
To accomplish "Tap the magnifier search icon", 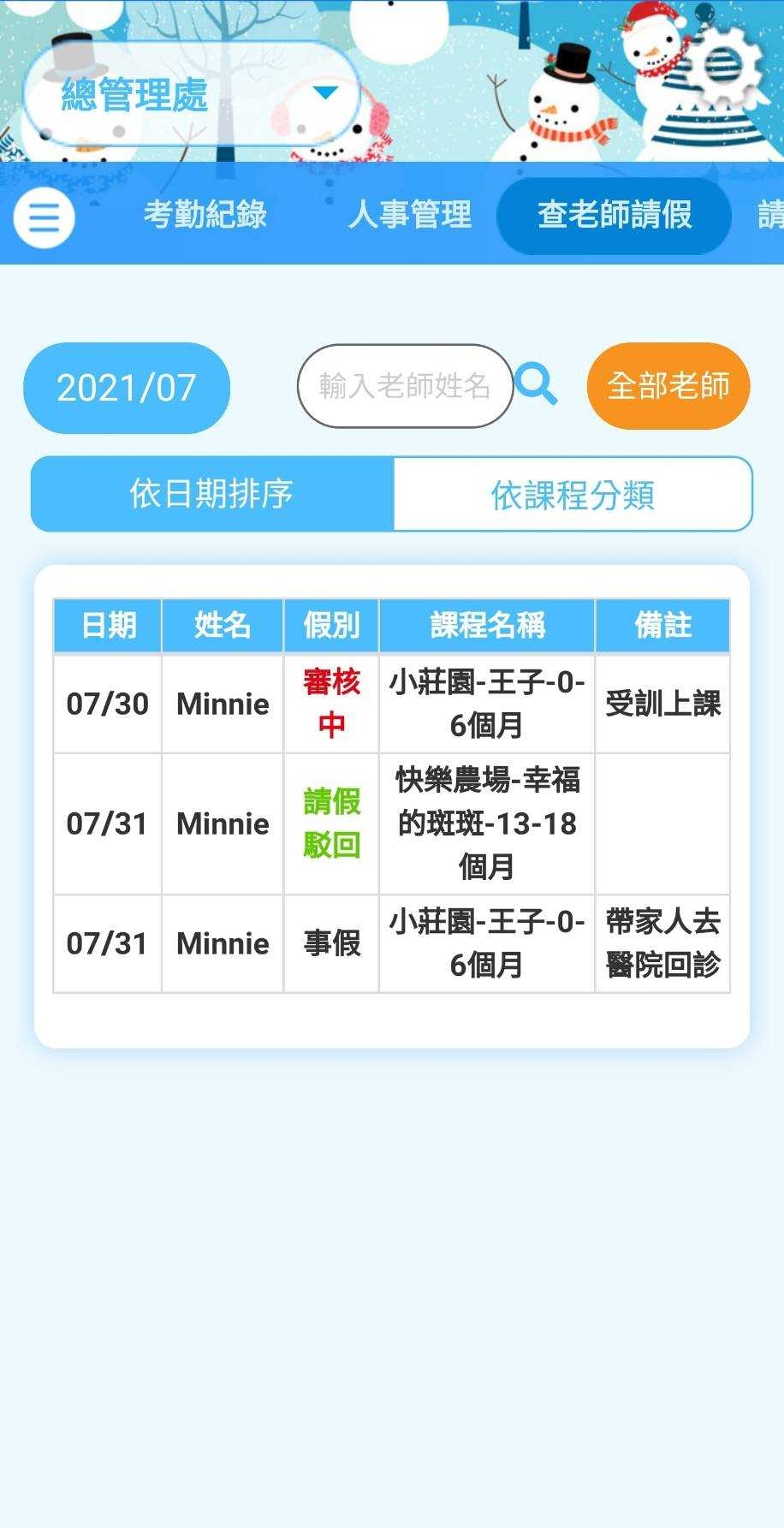I will (538, 385).
